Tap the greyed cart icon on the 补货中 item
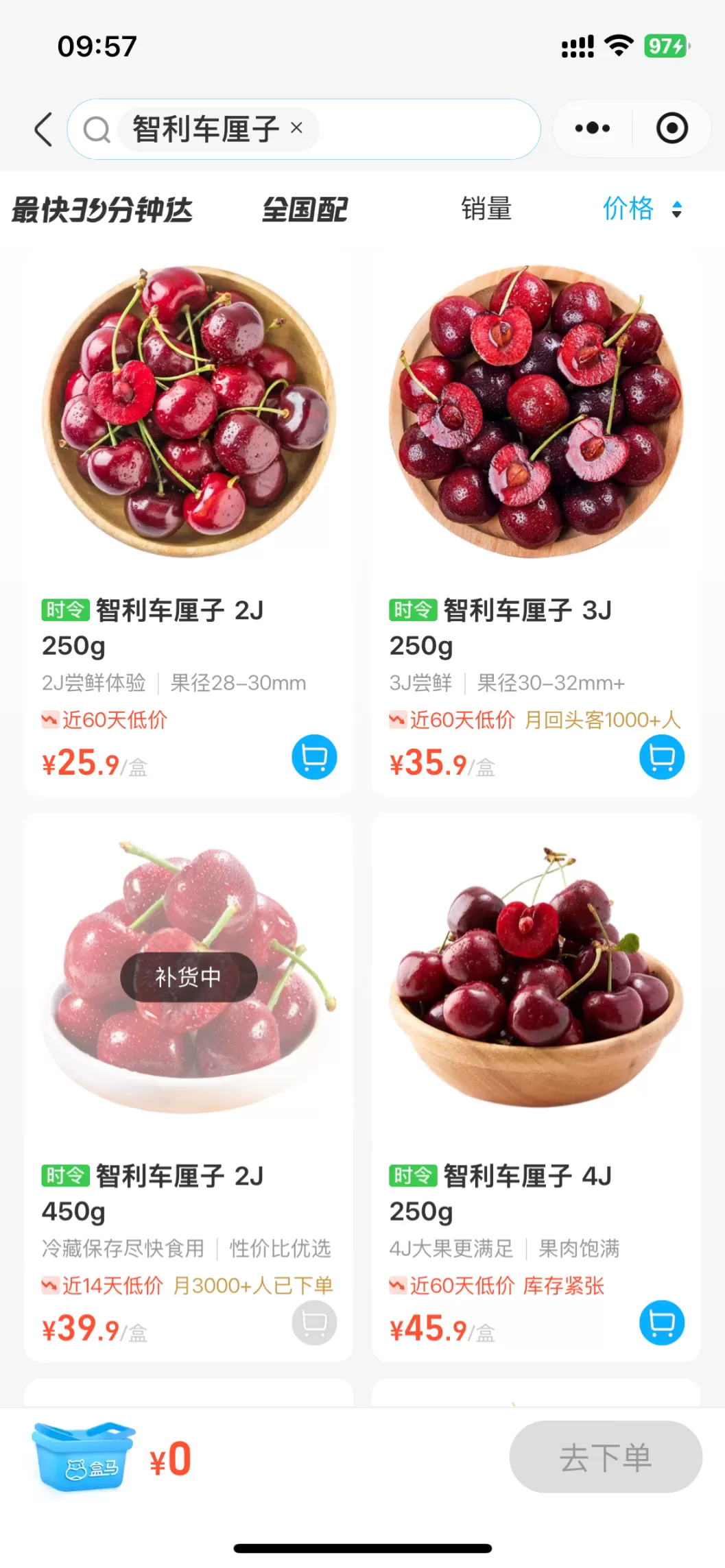This screenshot has width=725, height=1568. (x=313, y=1323)
